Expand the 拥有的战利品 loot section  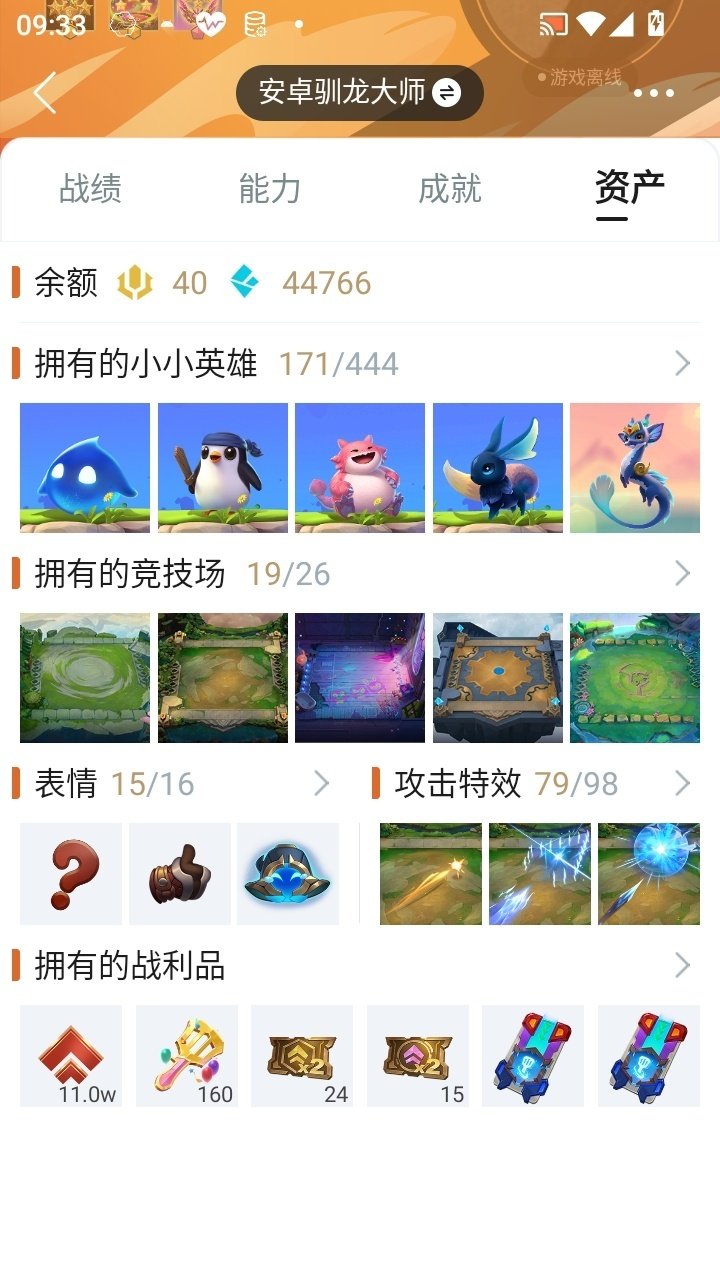pos(682,966)
